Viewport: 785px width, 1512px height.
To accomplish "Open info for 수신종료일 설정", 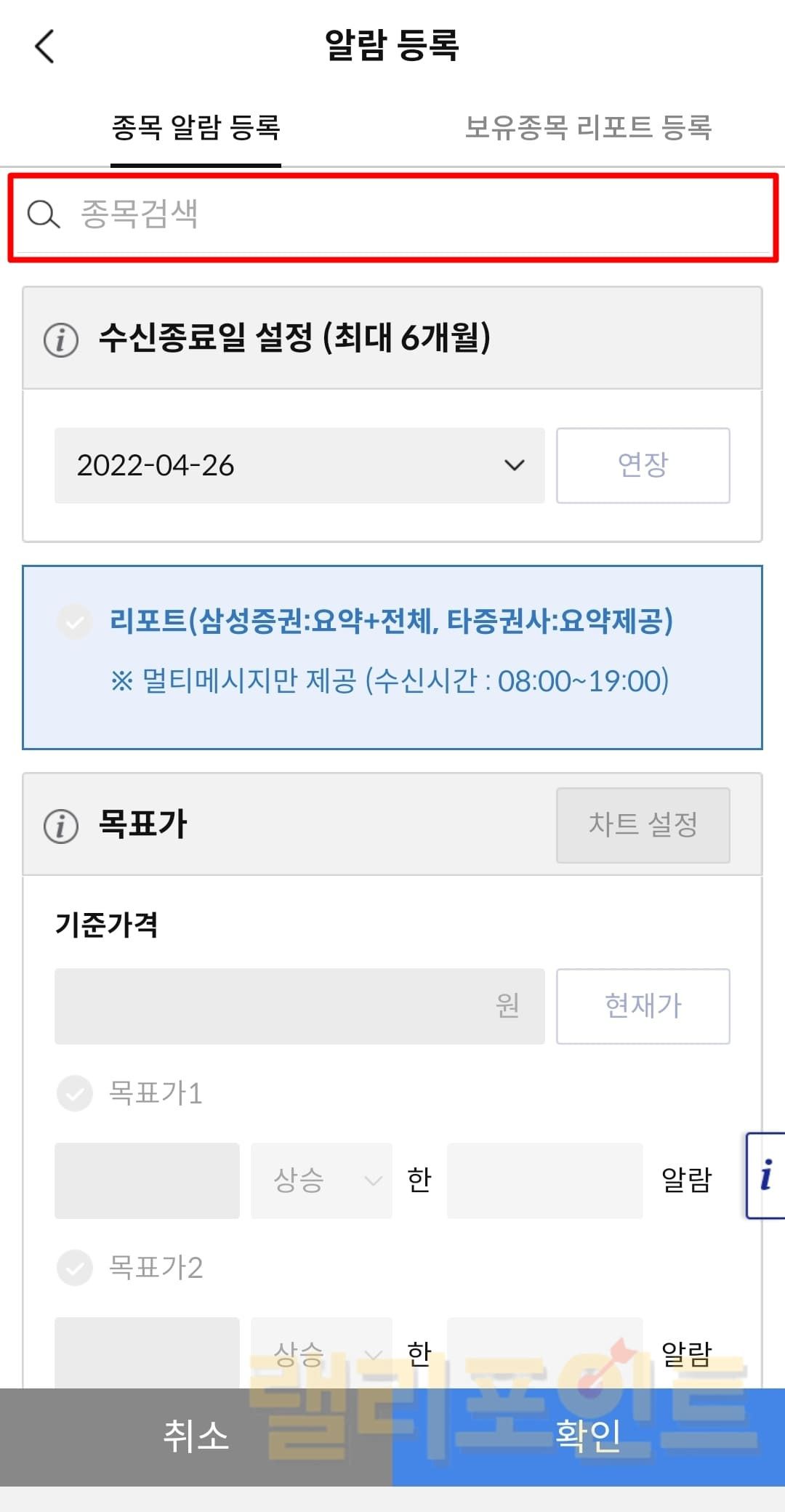I will (x=61, y=339).
